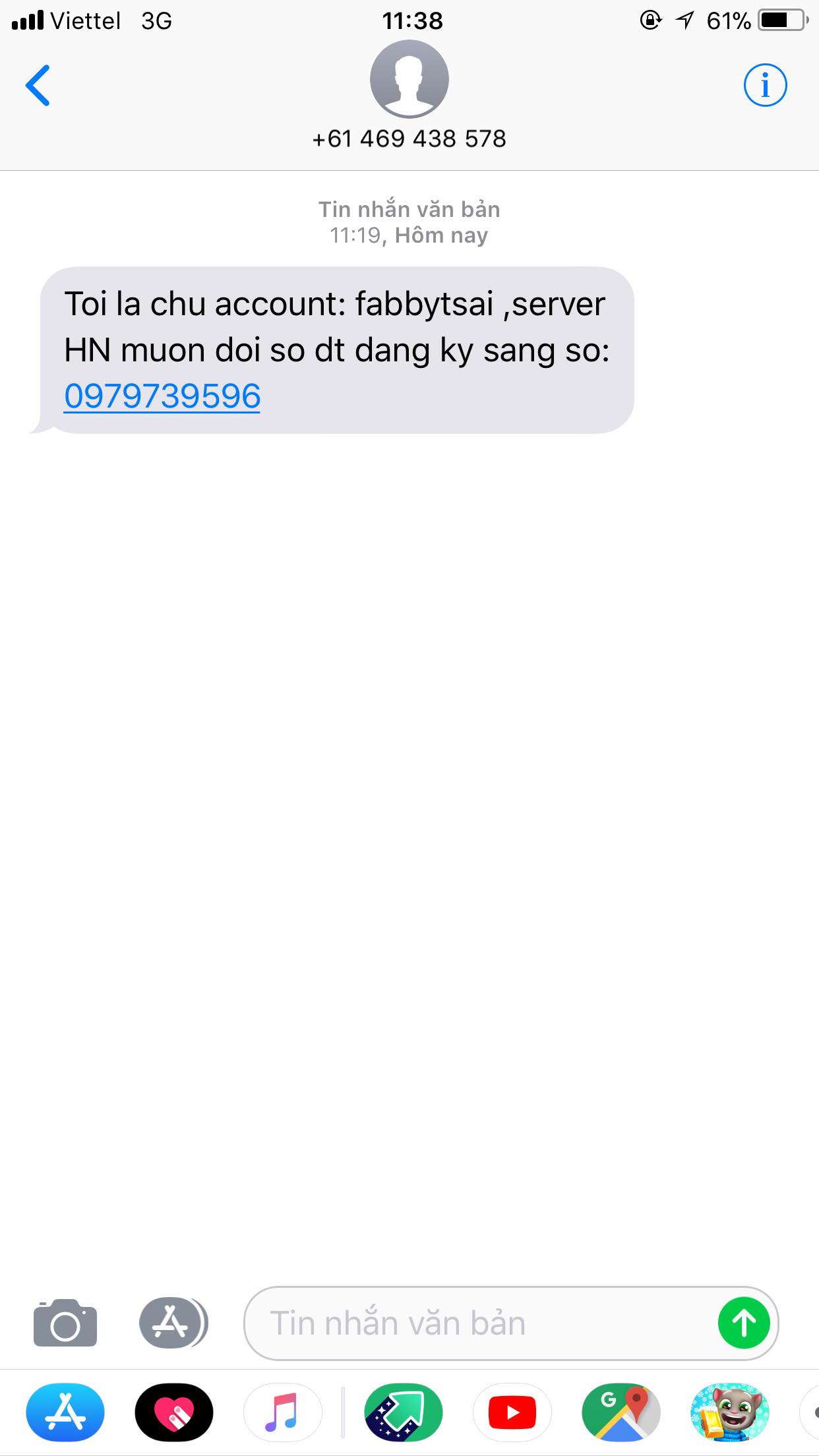819x1456 pixels.
Task: Open the conversation details info button
Action: 765,85
